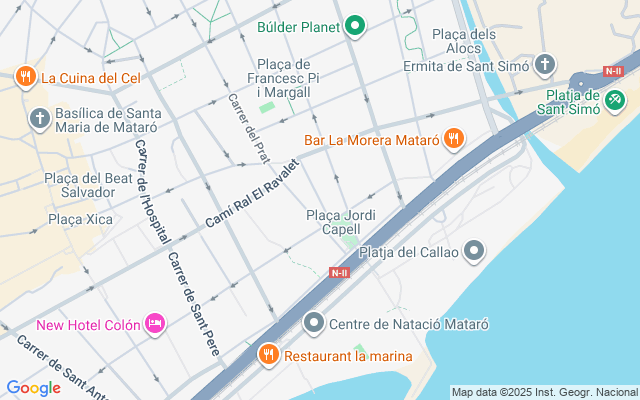This screenshot has height=400, width=640.
Task: Tap the Platja del Callao marker
Action: pyautogui.click(x=474, y=250)
